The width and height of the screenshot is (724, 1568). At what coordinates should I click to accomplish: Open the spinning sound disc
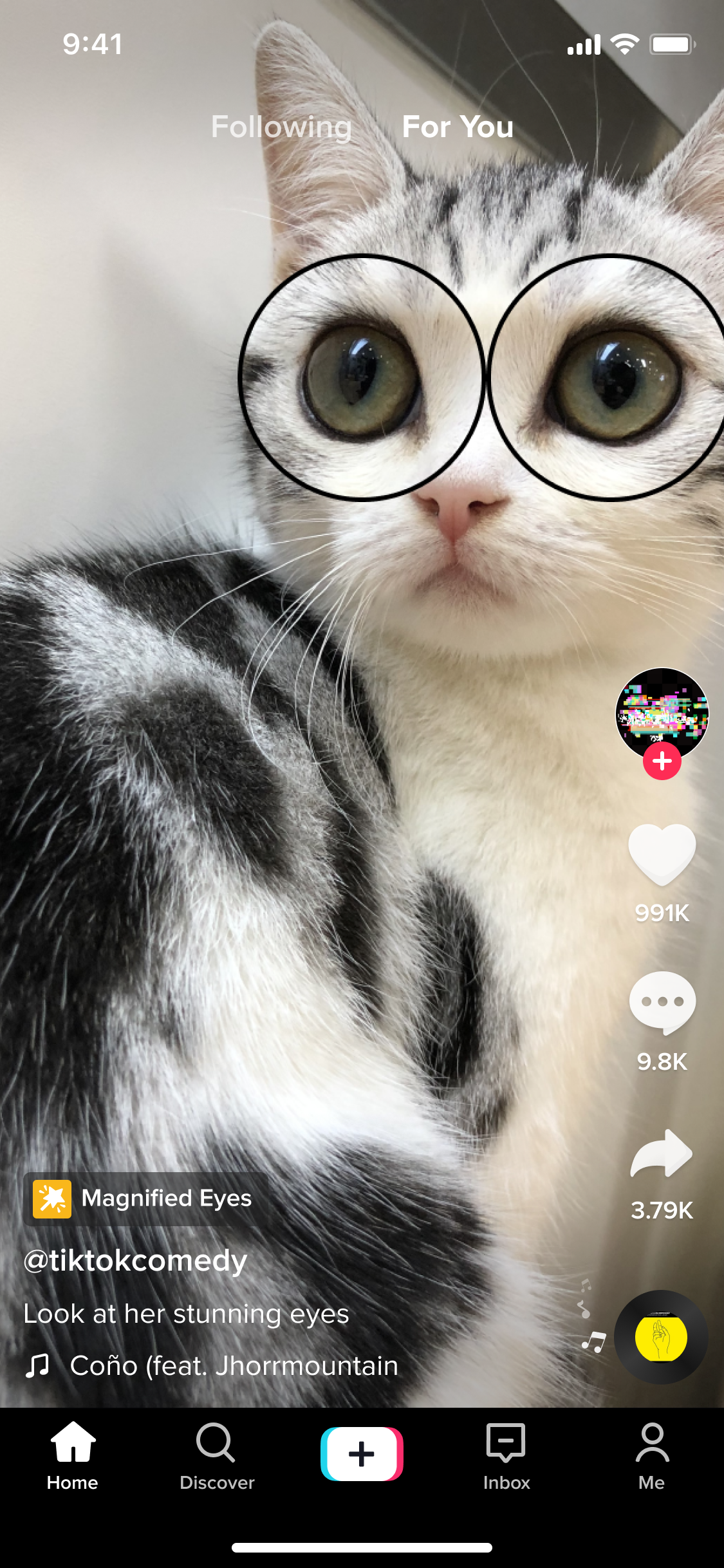[661, 1337]
